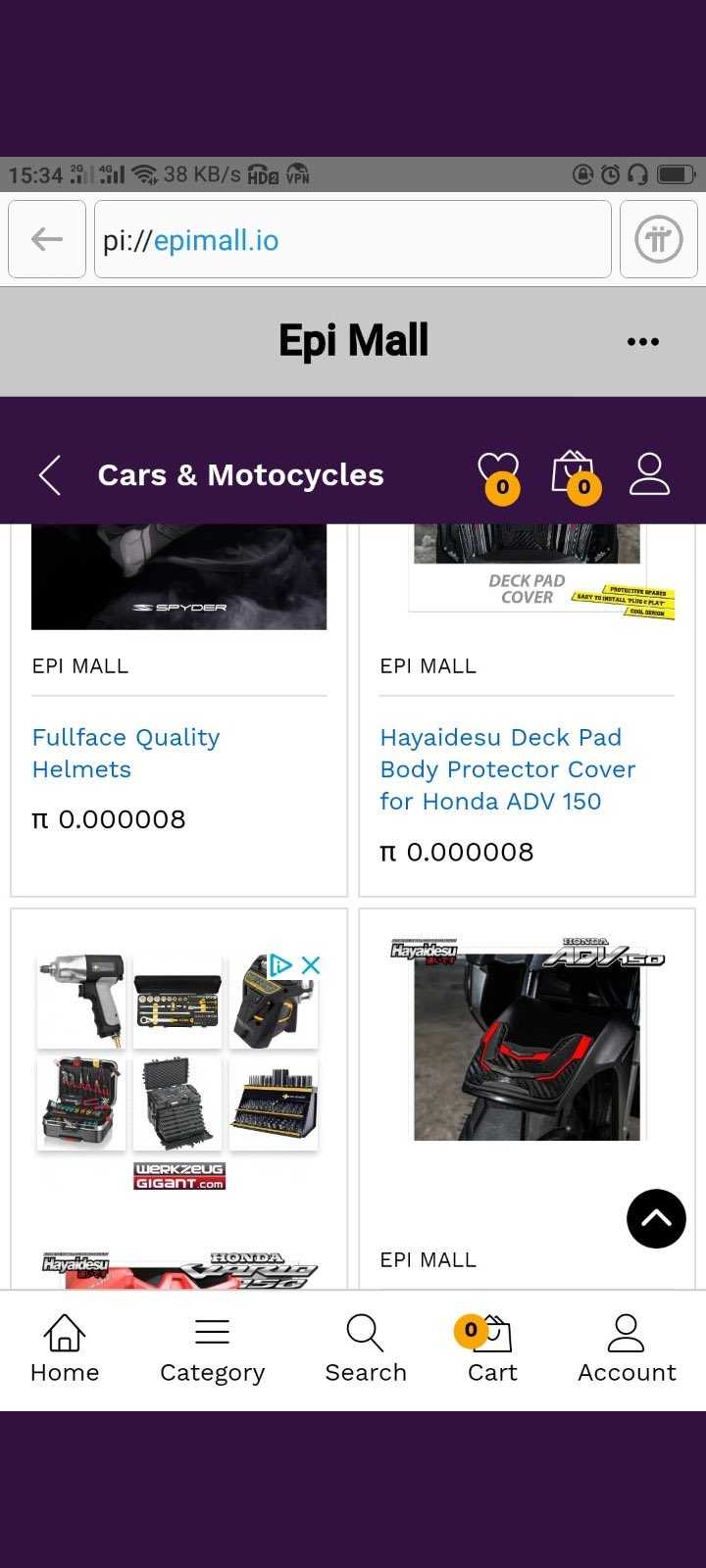Switch to the Category tab
This screenshot has width=706, height=1568.
212,1349
